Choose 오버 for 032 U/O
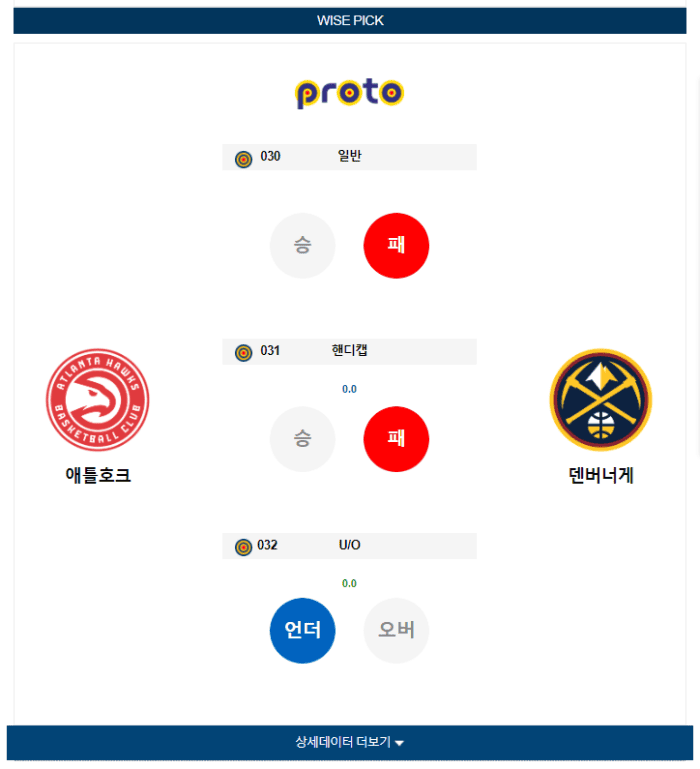This screenshot has height=769, width=700. click(x=396, y=630)
